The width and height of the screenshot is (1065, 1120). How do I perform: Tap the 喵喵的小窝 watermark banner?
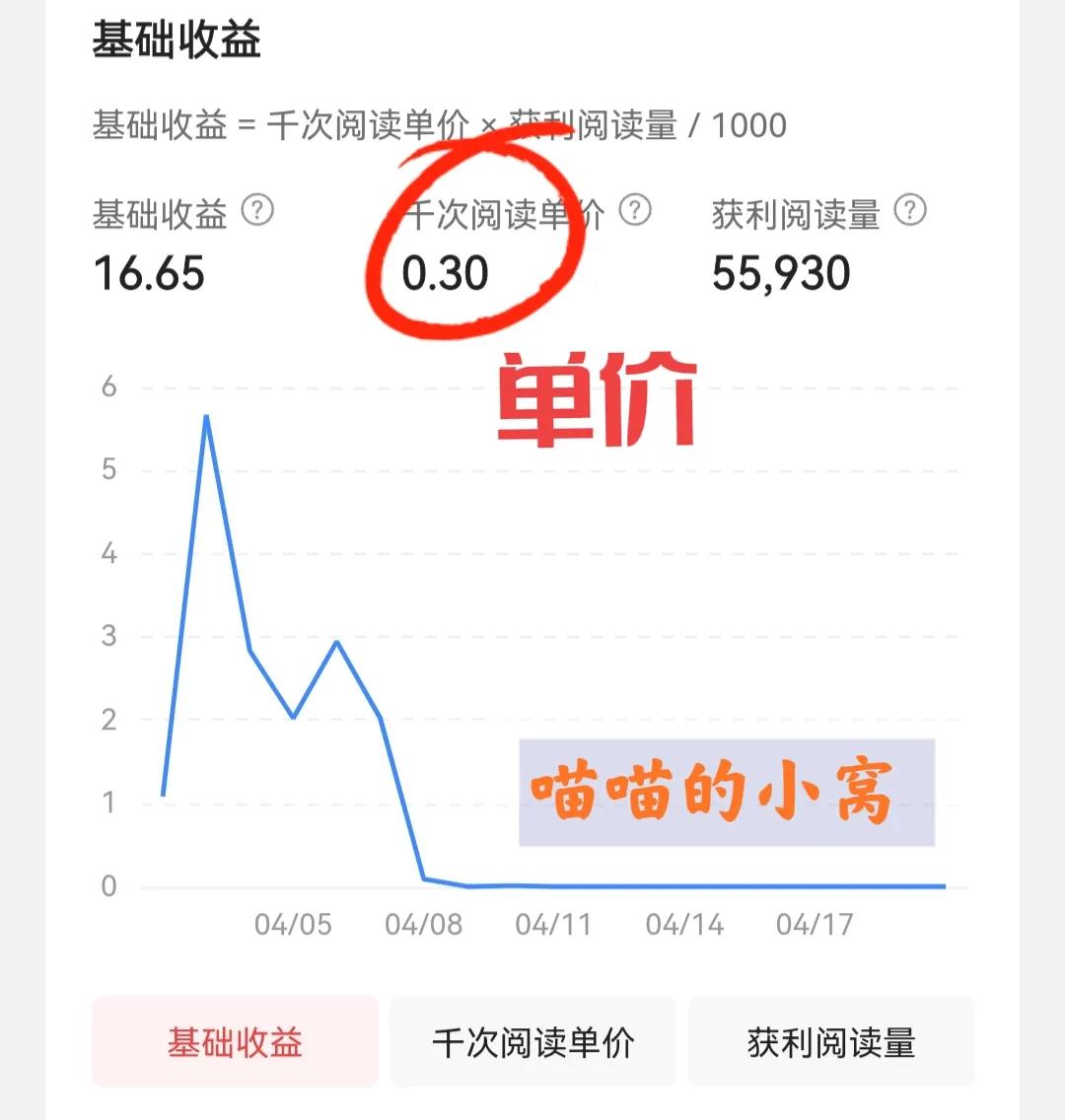723,795
